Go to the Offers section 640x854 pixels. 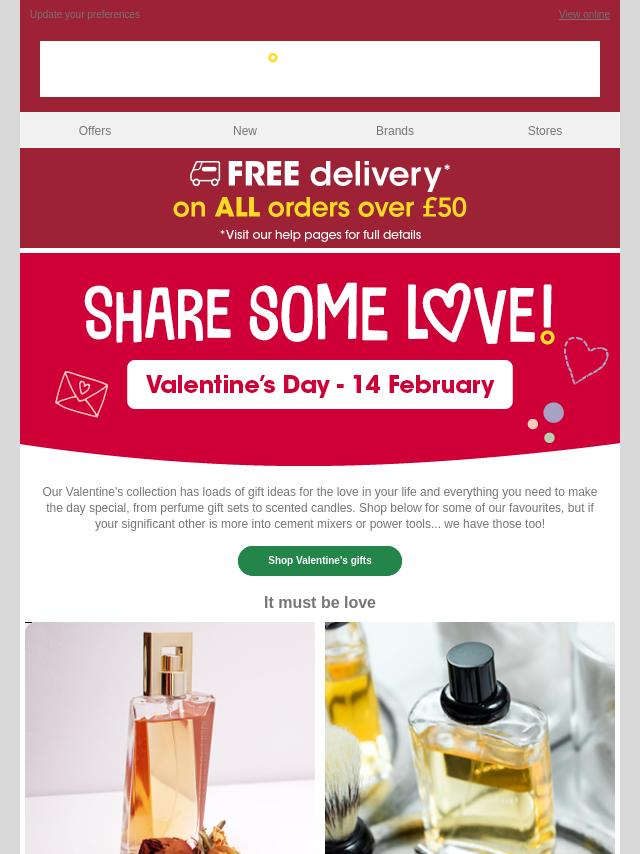(95, 131)
